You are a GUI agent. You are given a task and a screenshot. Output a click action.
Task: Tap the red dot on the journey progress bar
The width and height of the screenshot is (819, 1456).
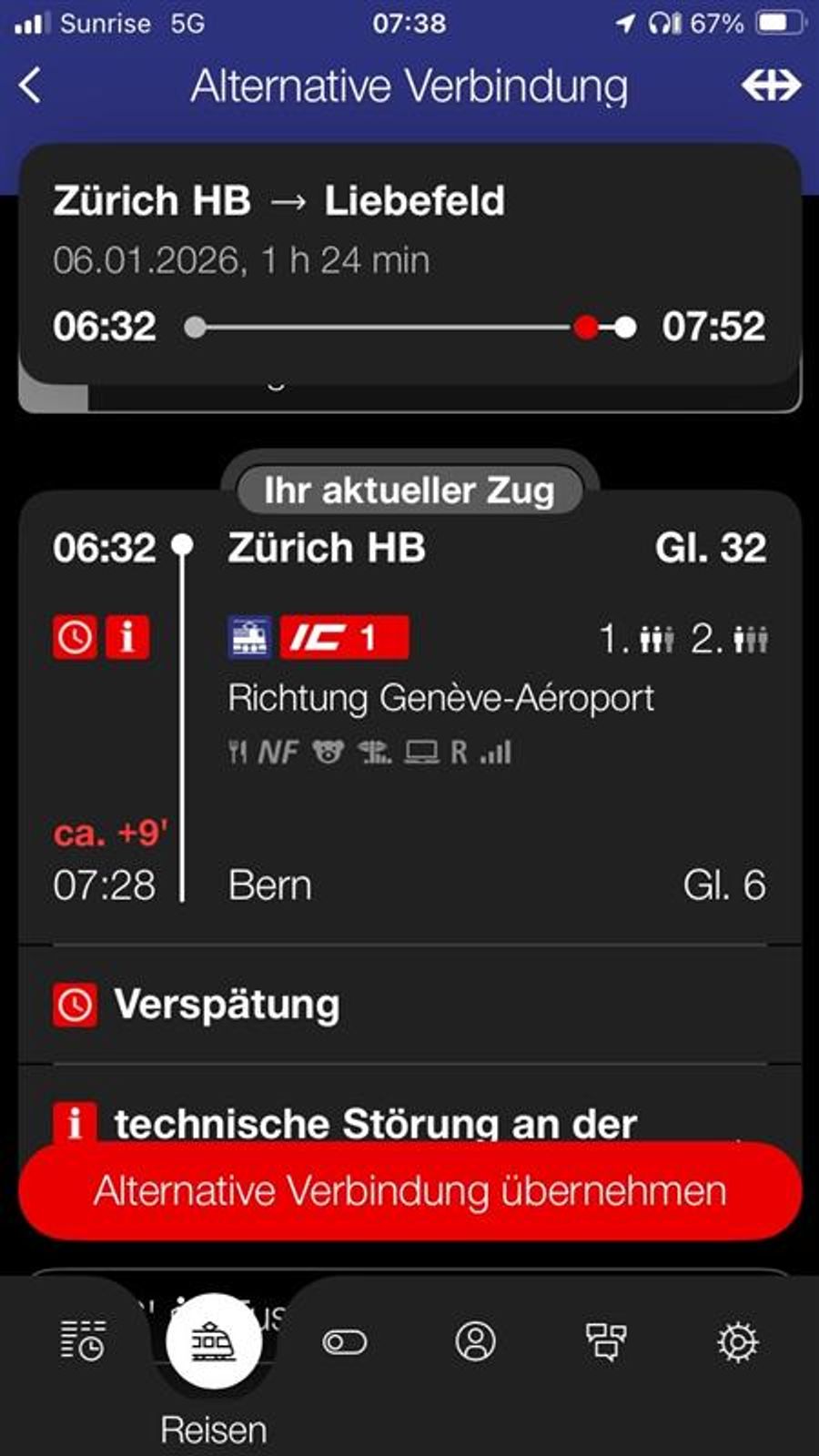click(587, 326)
